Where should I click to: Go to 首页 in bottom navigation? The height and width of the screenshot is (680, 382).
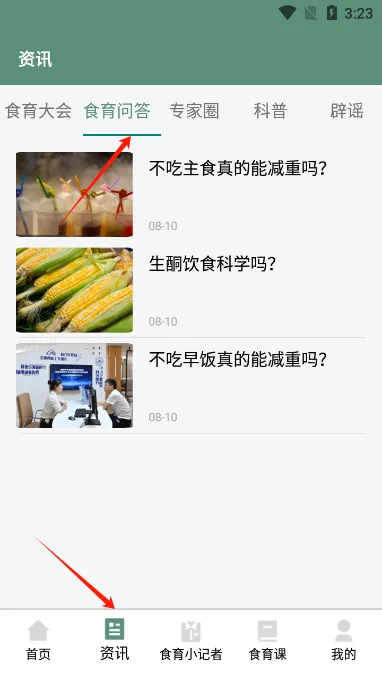click(38, 640)
